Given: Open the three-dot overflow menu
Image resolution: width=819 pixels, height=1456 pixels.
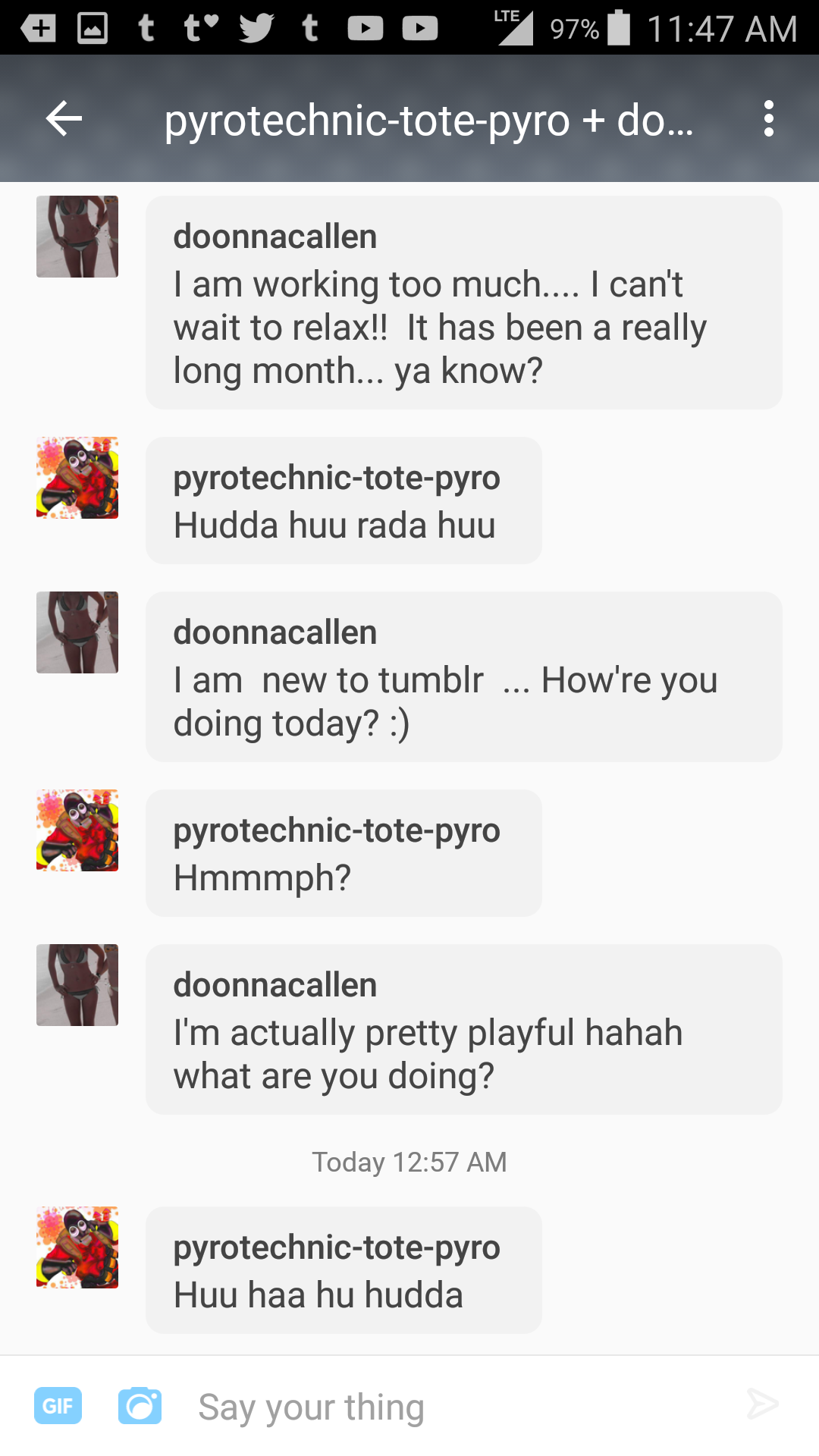Looking at the screenshot, I should tap(769, 119).
